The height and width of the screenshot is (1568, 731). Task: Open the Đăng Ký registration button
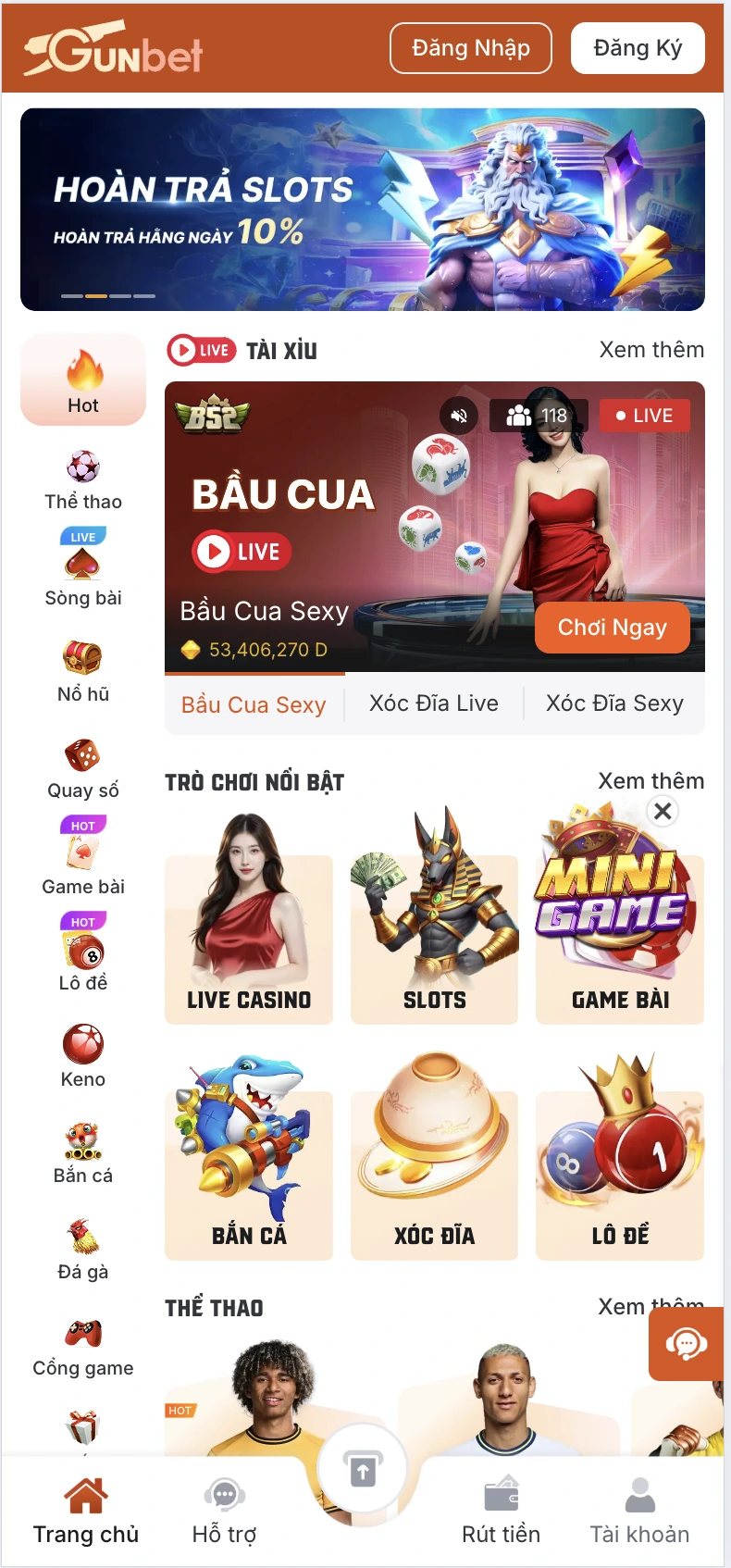coord(638,48)
